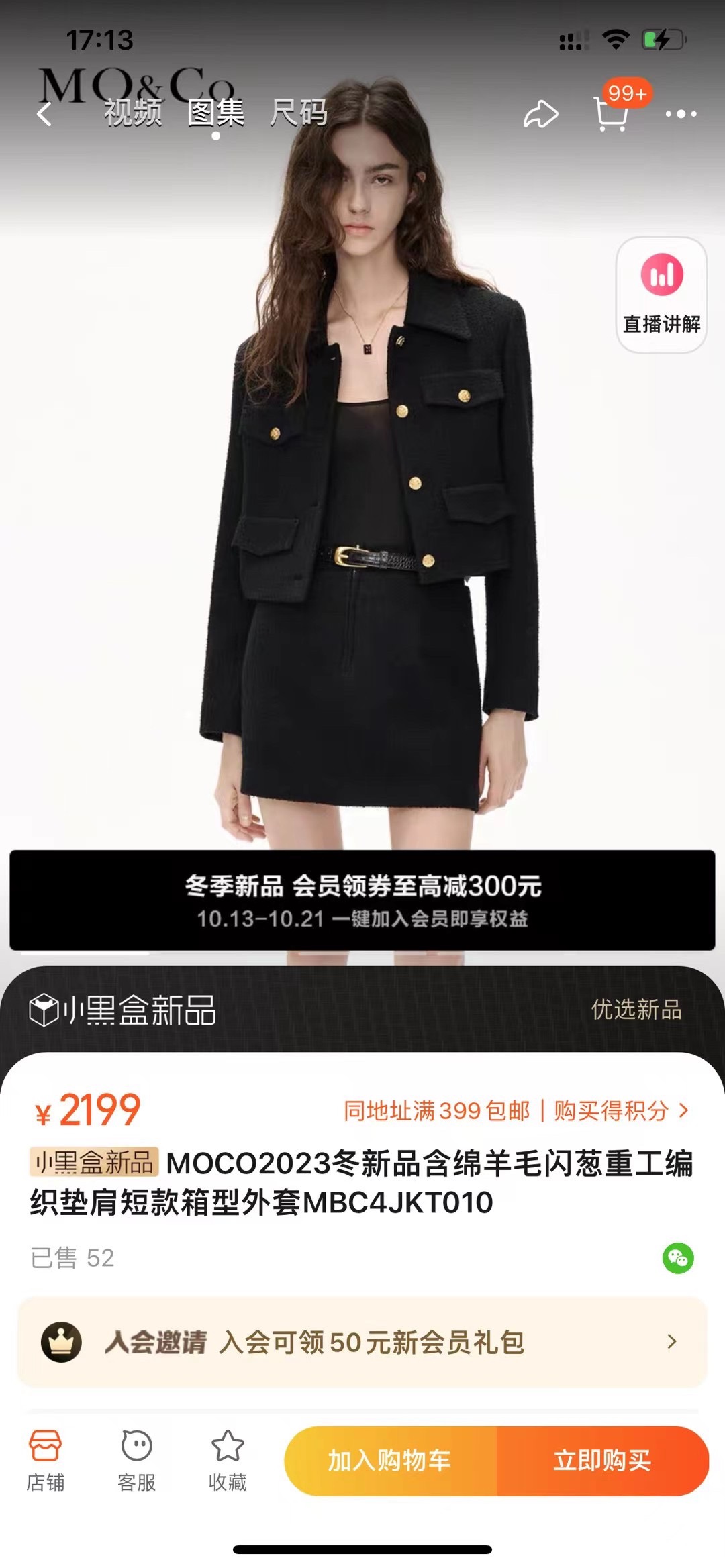Share this product

540,114
